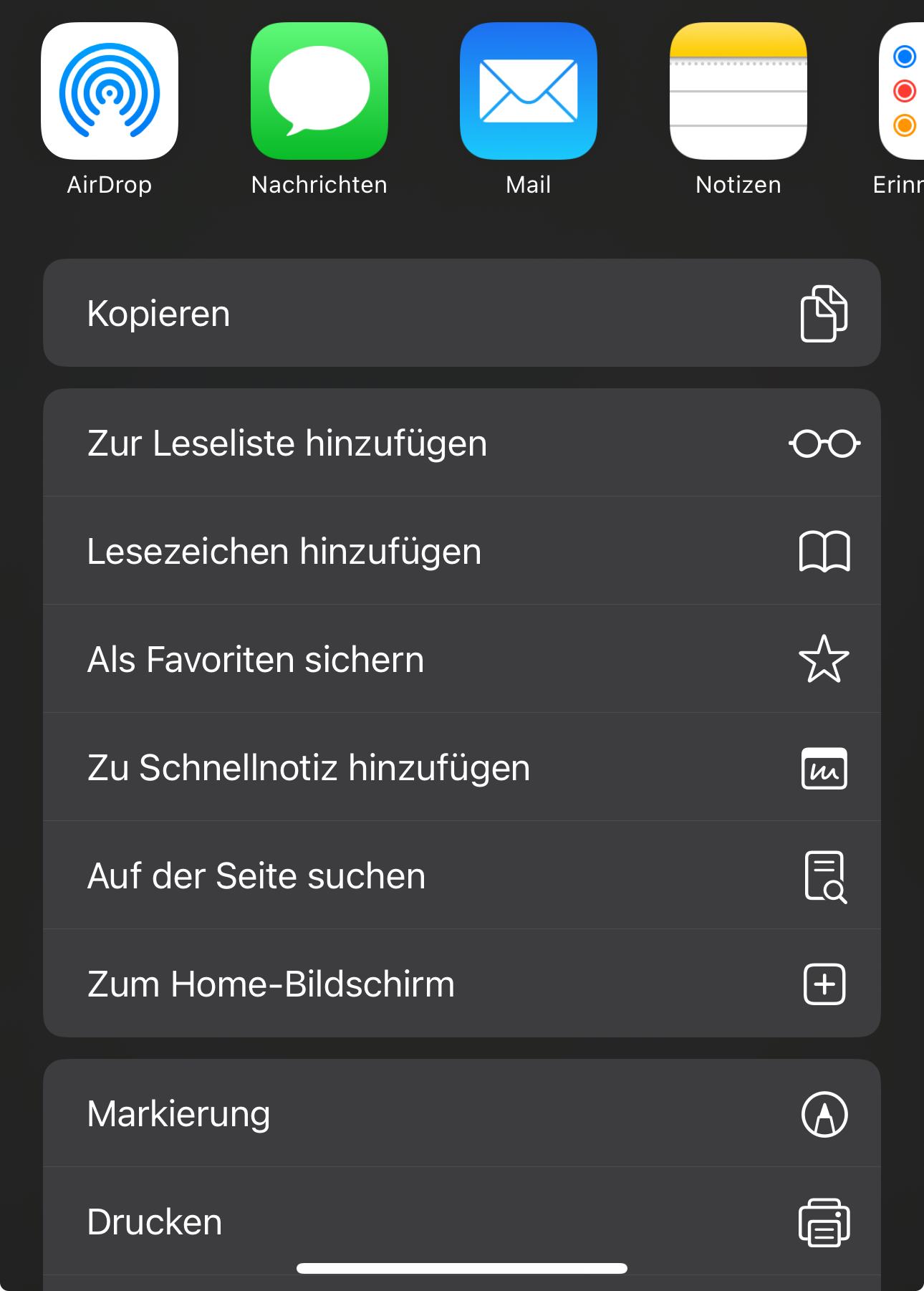Select Kopieren to copy the link
924x1291 pixels.
461,313
